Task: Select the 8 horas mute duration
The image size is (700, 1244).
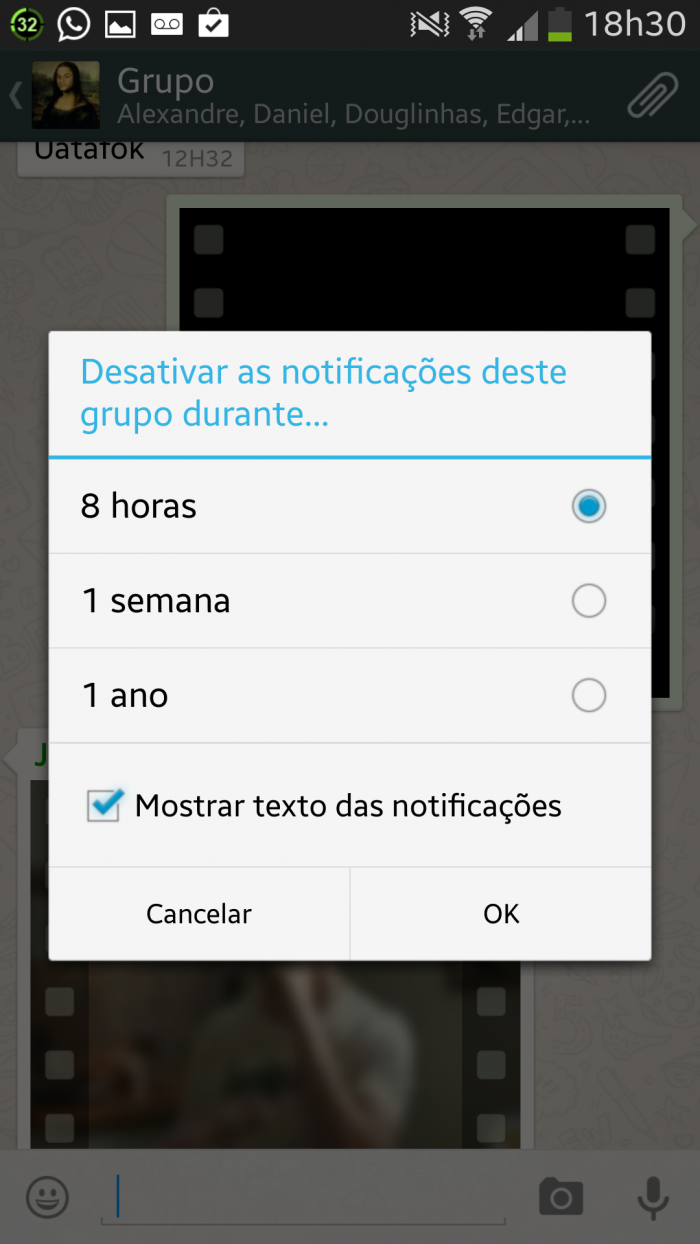Action: point(350,506)
